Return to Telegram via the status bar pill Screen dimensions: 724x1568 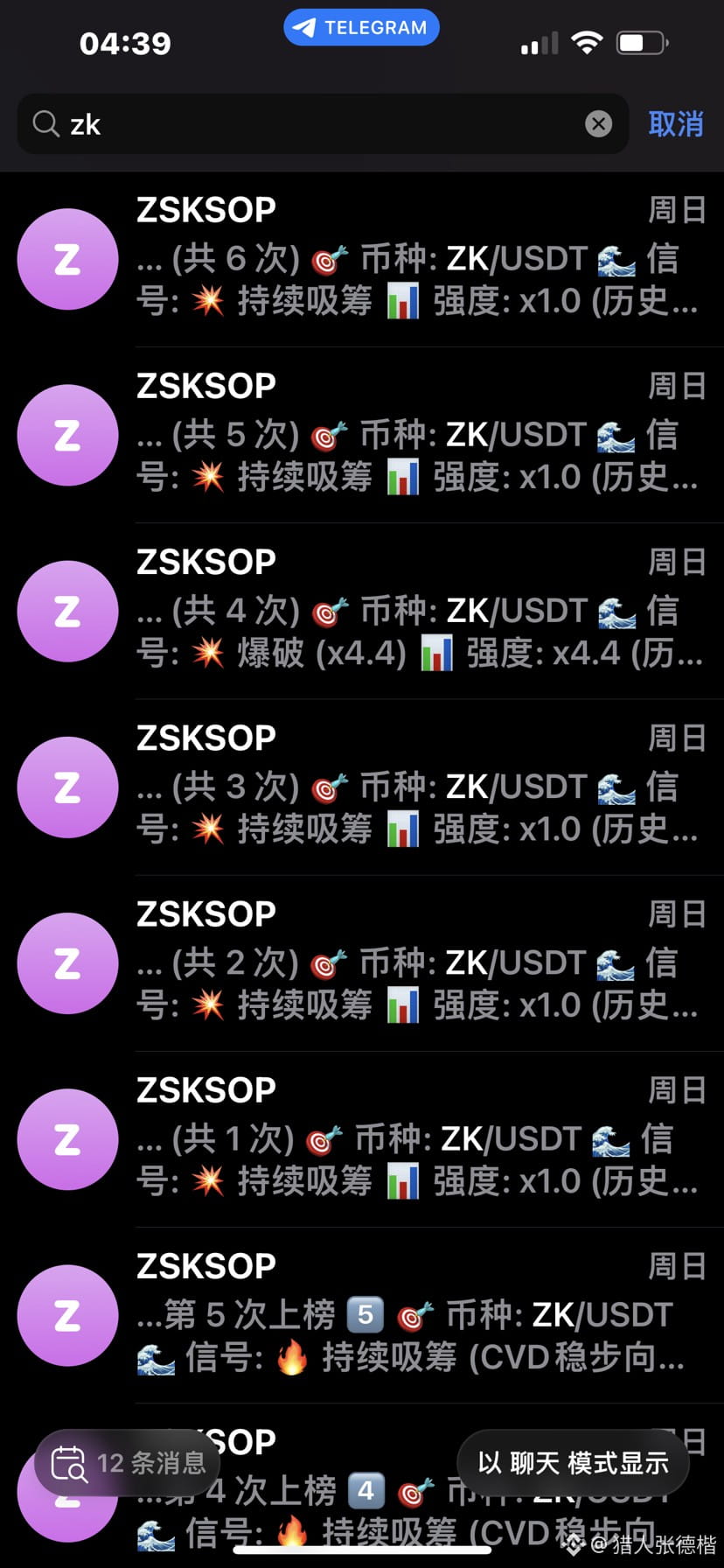361,28
